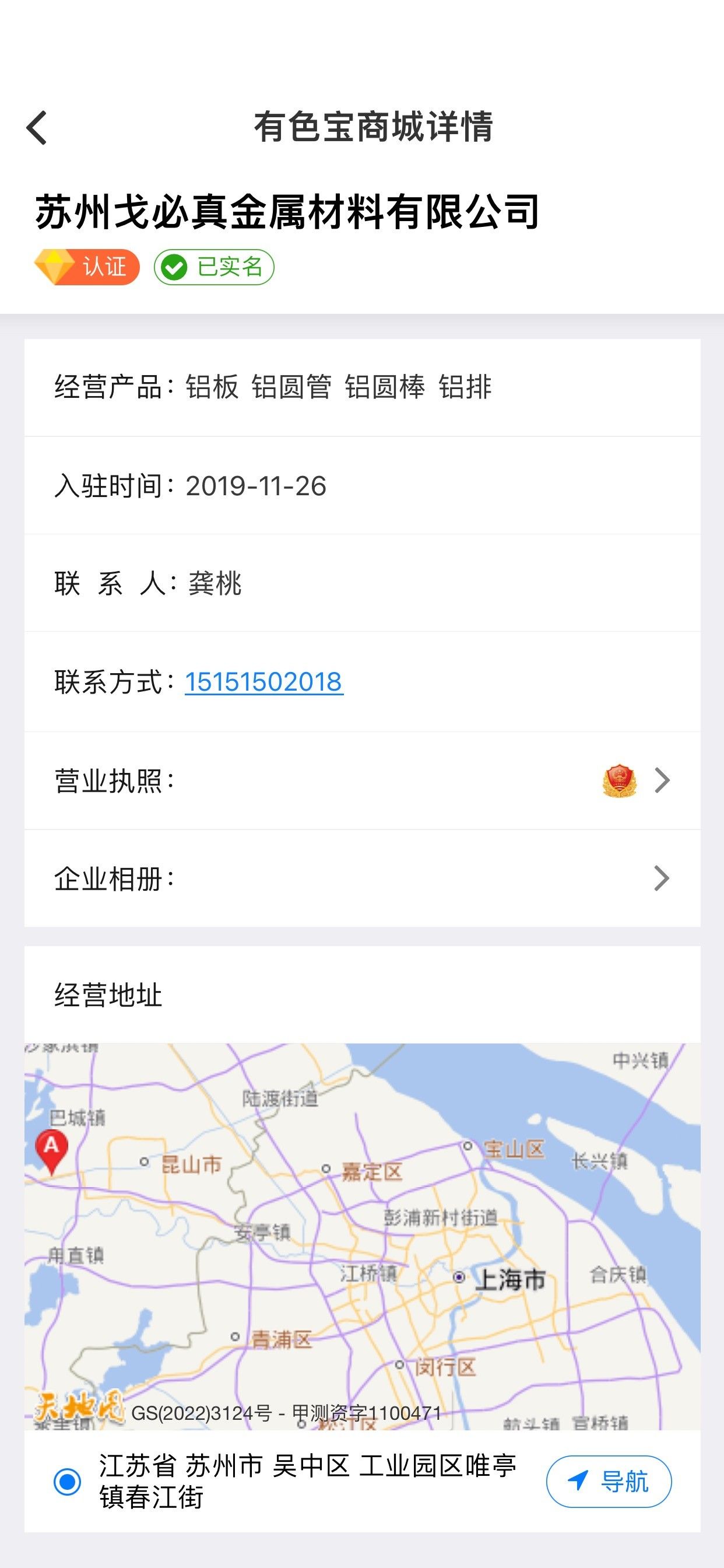Open the 营业执照 business license row
The image size is (724, 1568).
pyautogui.click(x=362, y=780)
